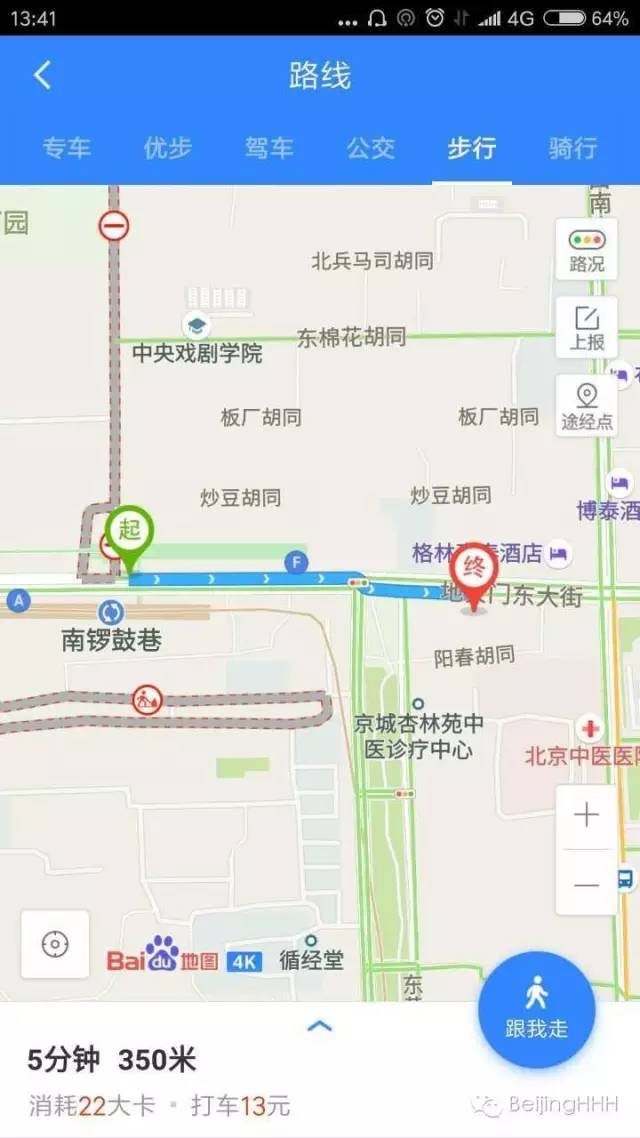Open the 公交 transit tab
Screen dimensions: 640x1138
coord(371,148)
